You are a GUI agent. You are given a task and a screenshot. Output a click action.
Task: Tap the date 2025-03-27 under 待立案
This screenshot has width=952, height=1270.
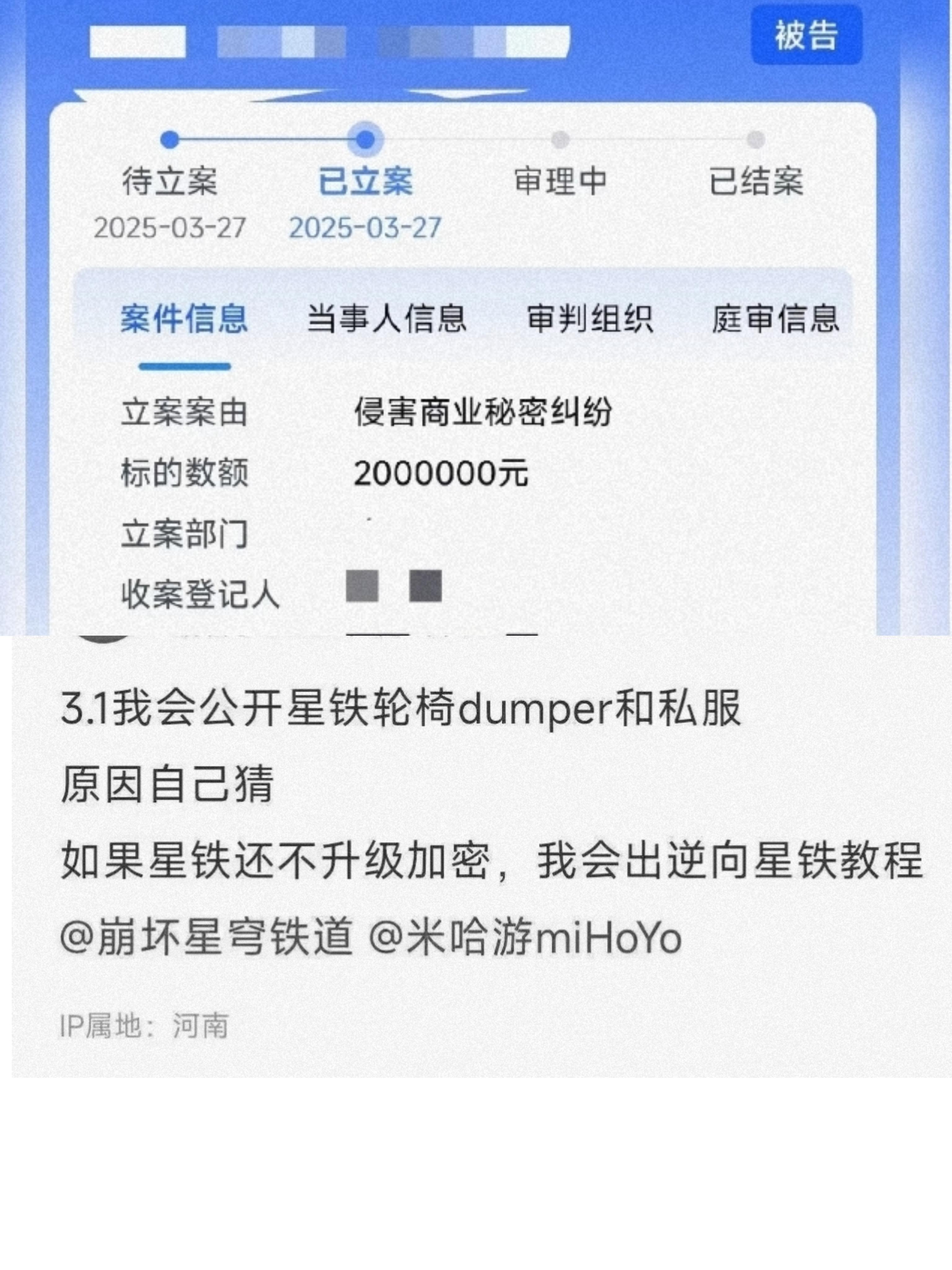[x=170, y=226]
